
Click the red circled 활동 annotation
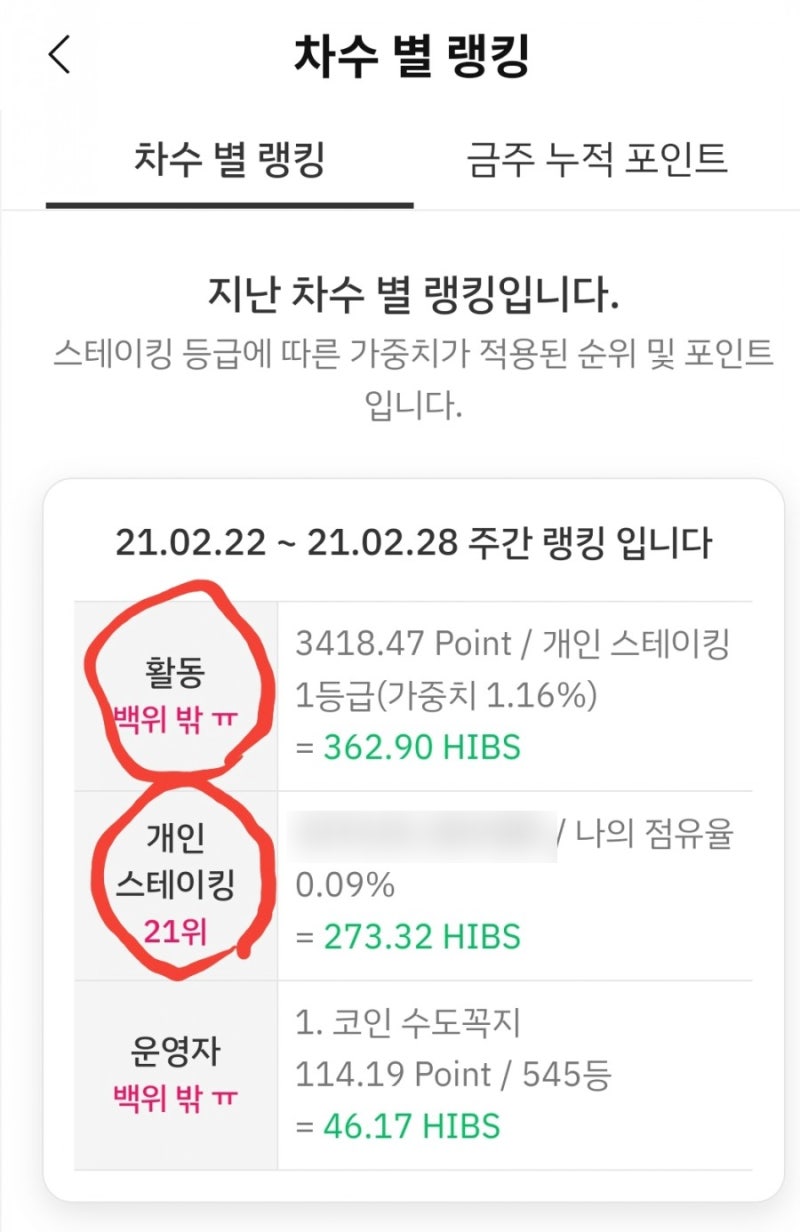point(175,685)
